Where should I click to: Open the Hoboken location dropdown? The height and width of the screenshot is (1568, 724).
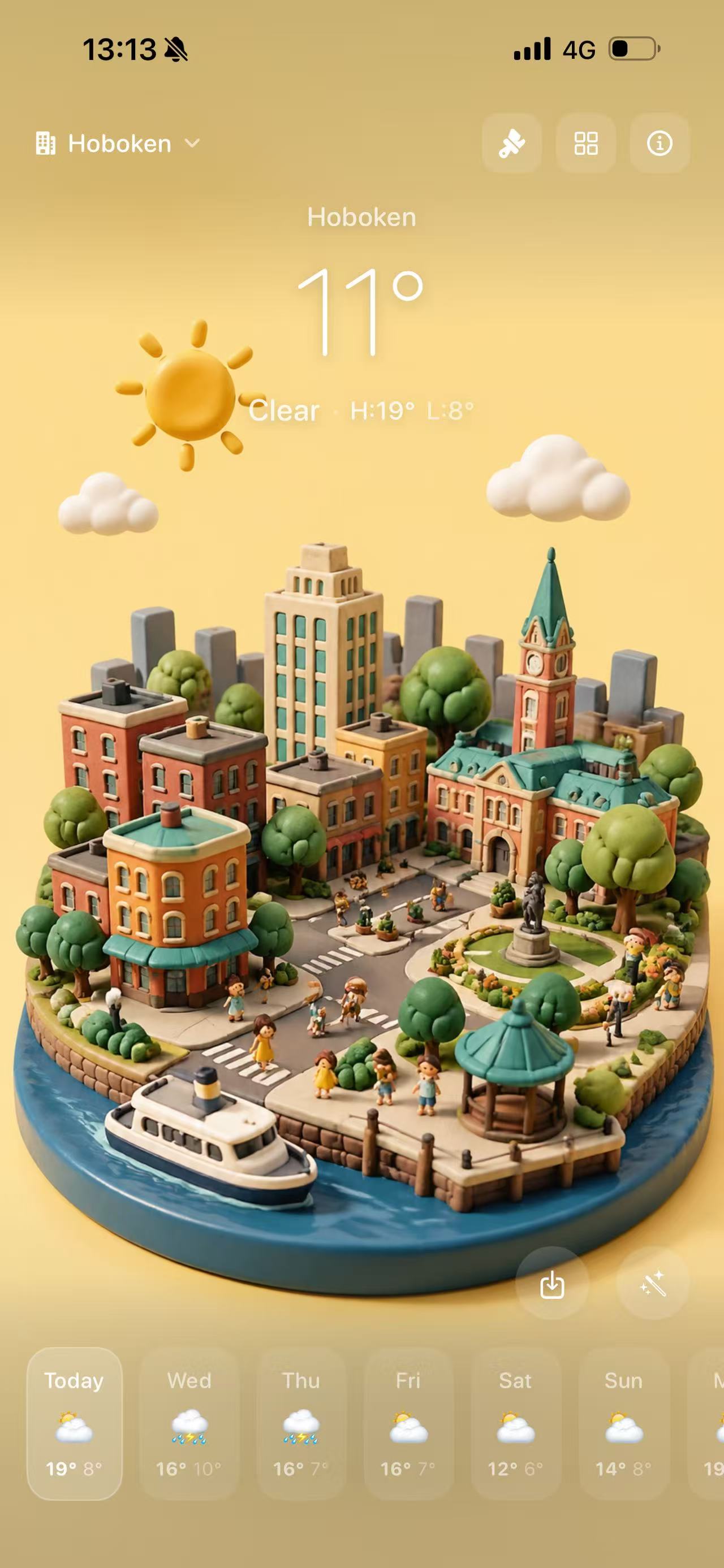point(118,144)
